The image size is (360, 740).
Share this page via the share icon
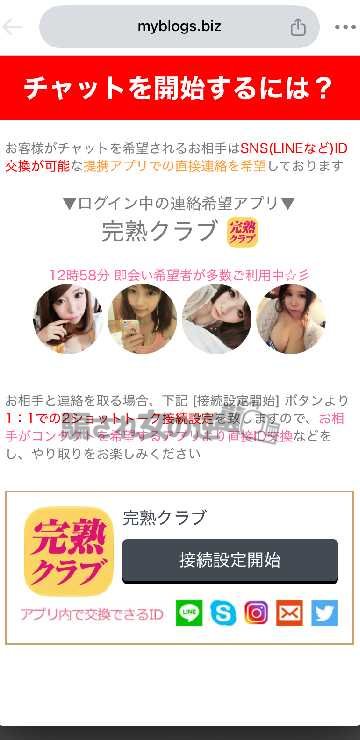click(x=298, y=27)
